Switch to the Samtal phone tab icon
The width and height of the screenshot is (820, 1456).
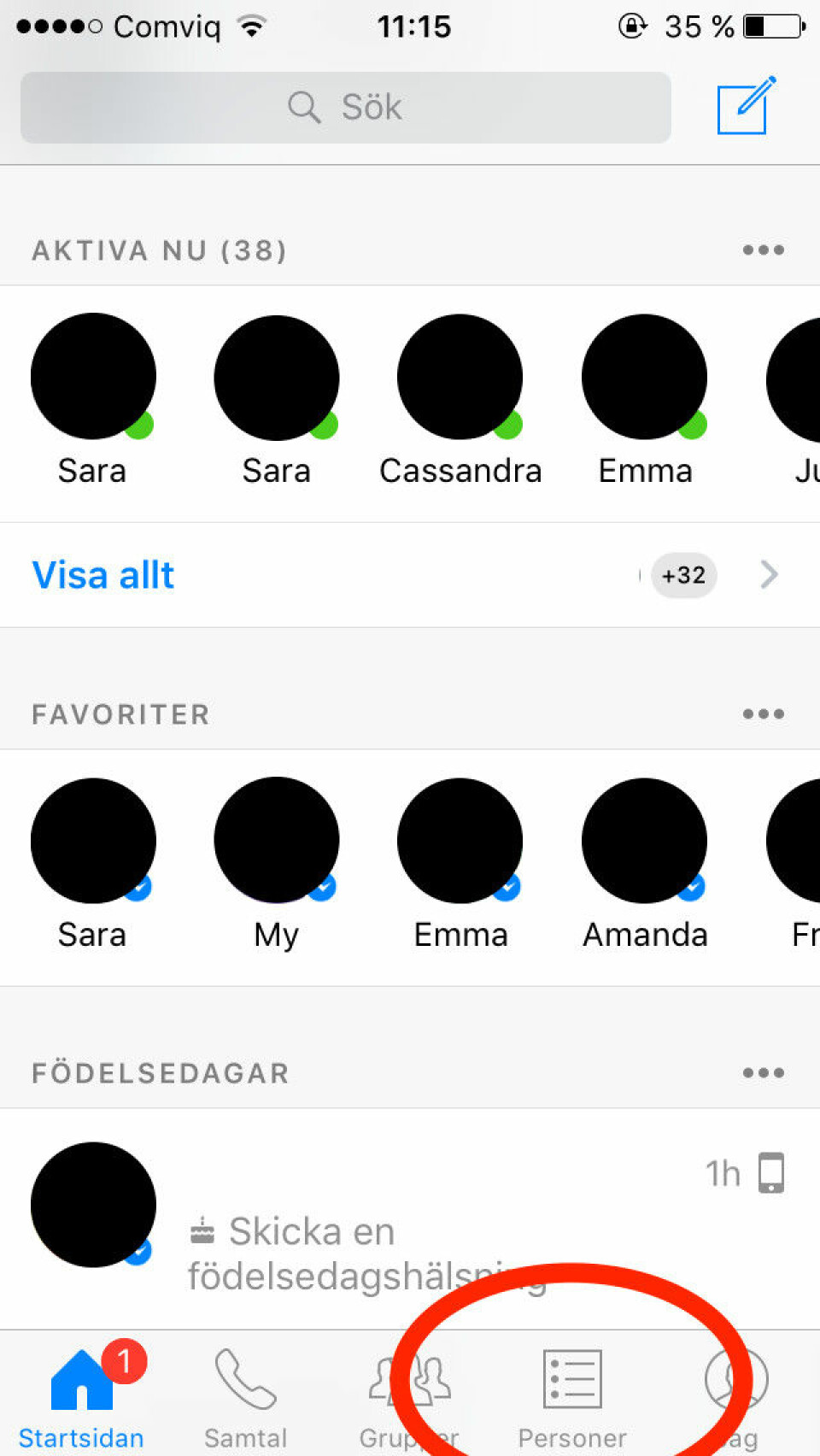pyautogui.click(x=246, y=1376)
